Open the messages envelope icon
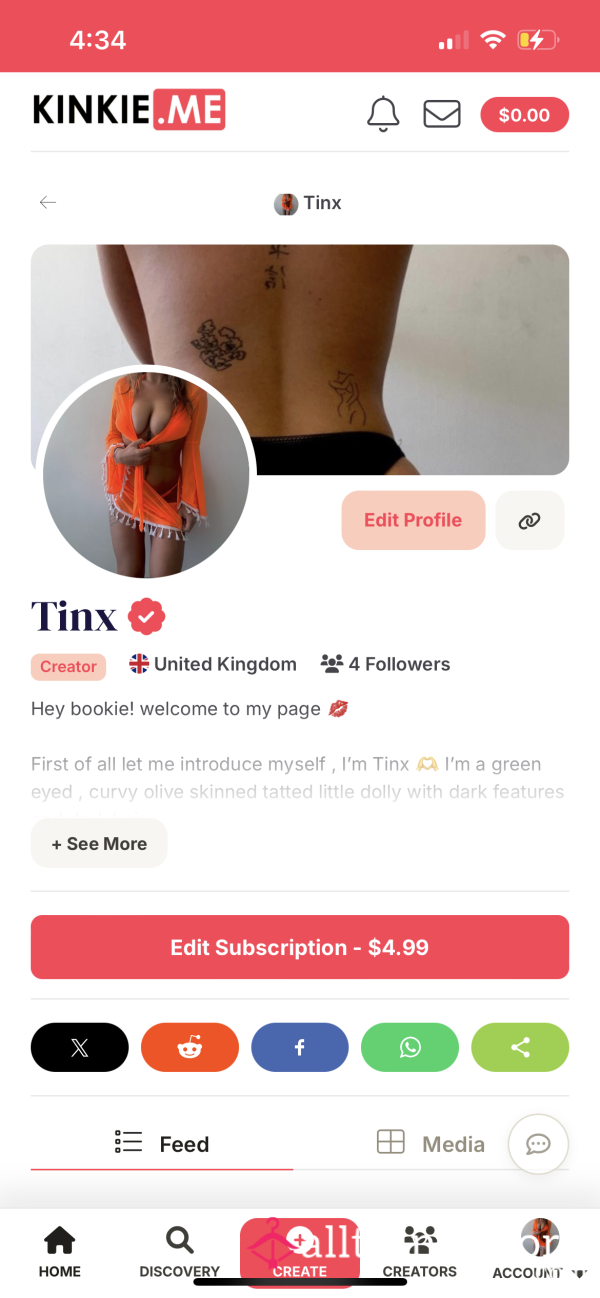The height and width of the screenshot is (1298, 600). pyautogui.click(x=442, y=114)
